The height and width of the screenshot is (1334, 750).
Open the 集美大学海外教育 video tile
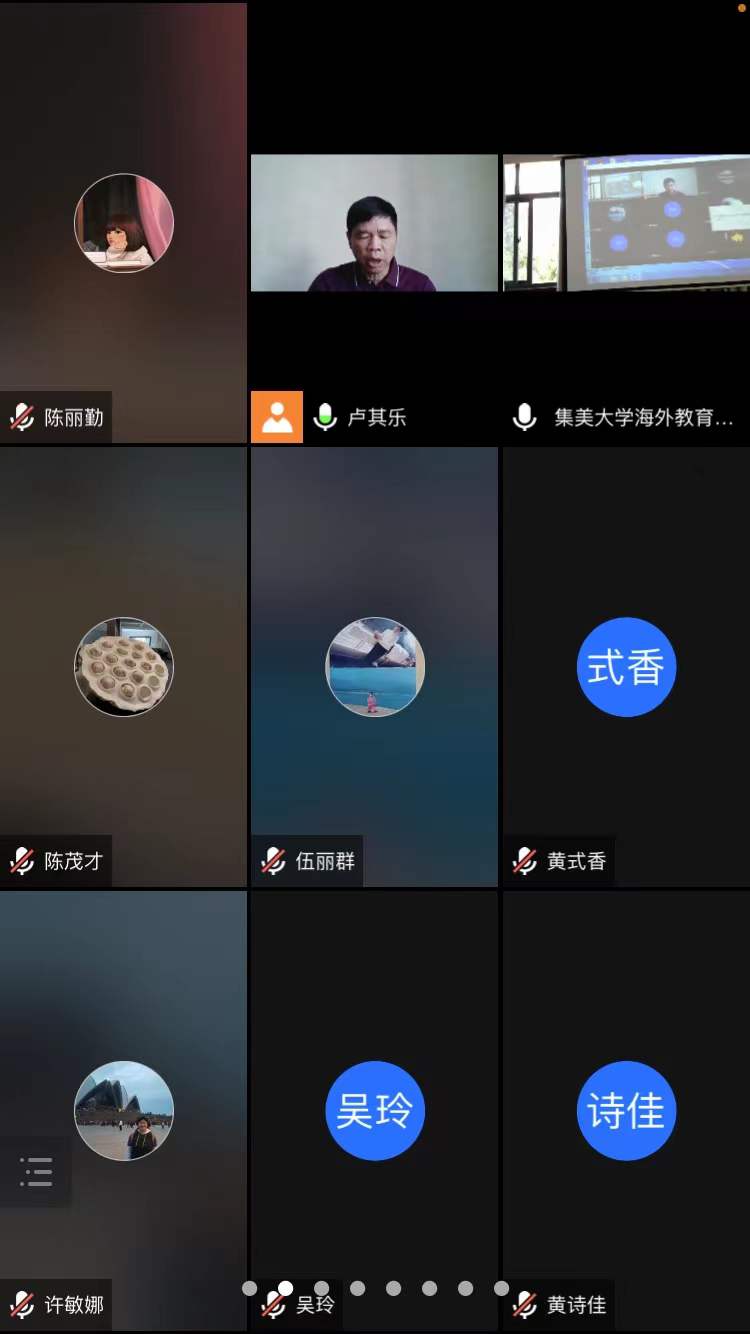pos(626,223)
